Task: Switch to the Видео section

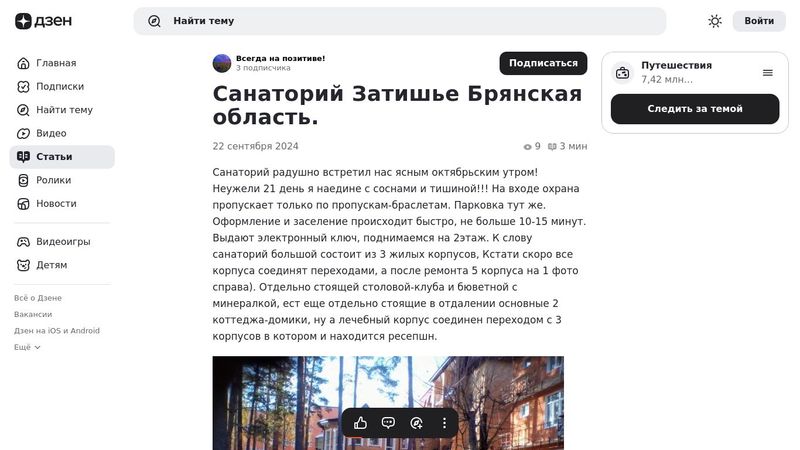Action: pyautogui.click(x=51, y=133)
